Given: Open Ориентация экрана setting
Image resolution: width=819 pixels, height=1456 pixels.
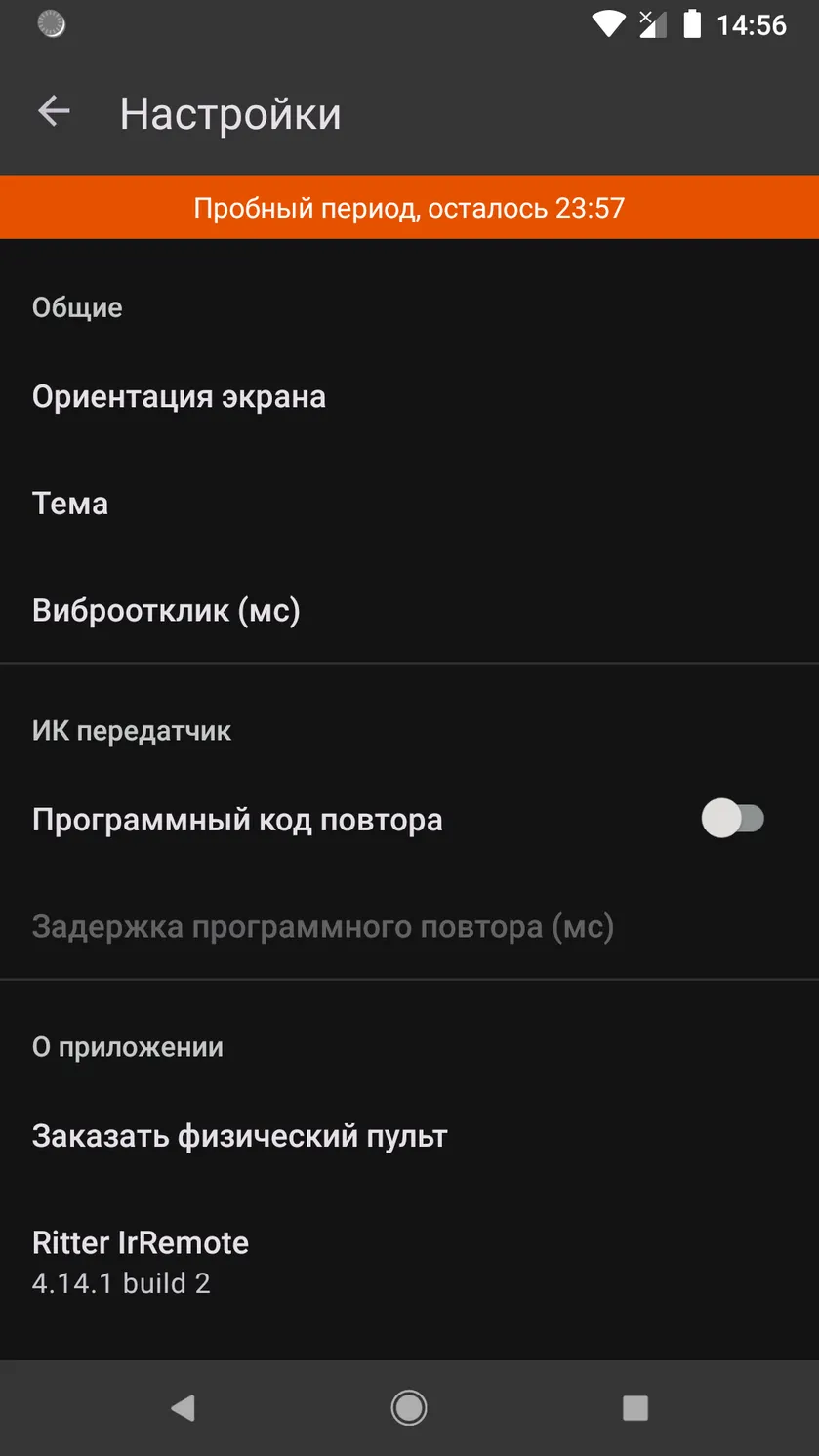Looking at the screenshot, I should [409, 397].
